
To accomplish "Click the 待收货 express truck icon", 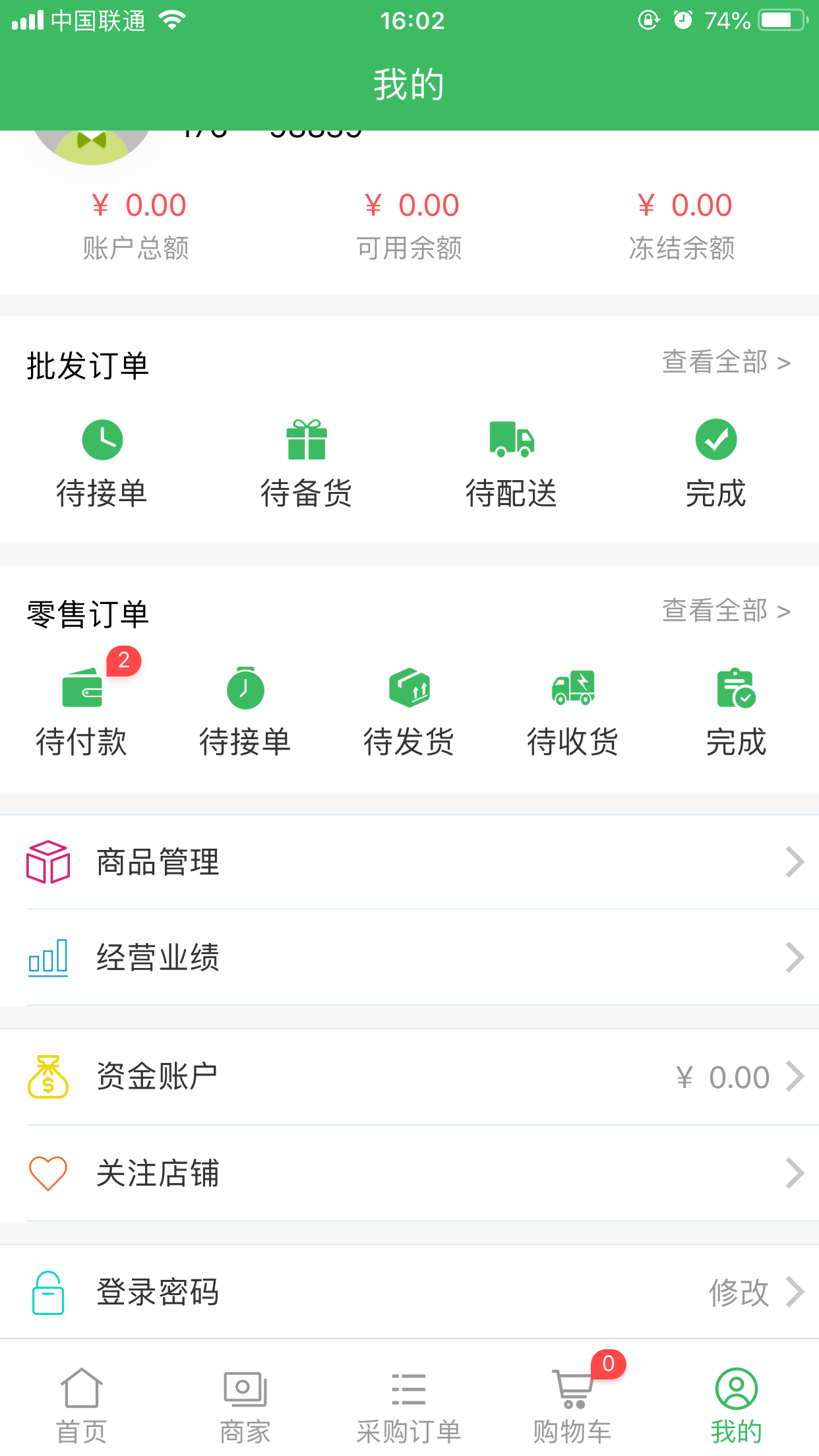I will pos(572,689).
